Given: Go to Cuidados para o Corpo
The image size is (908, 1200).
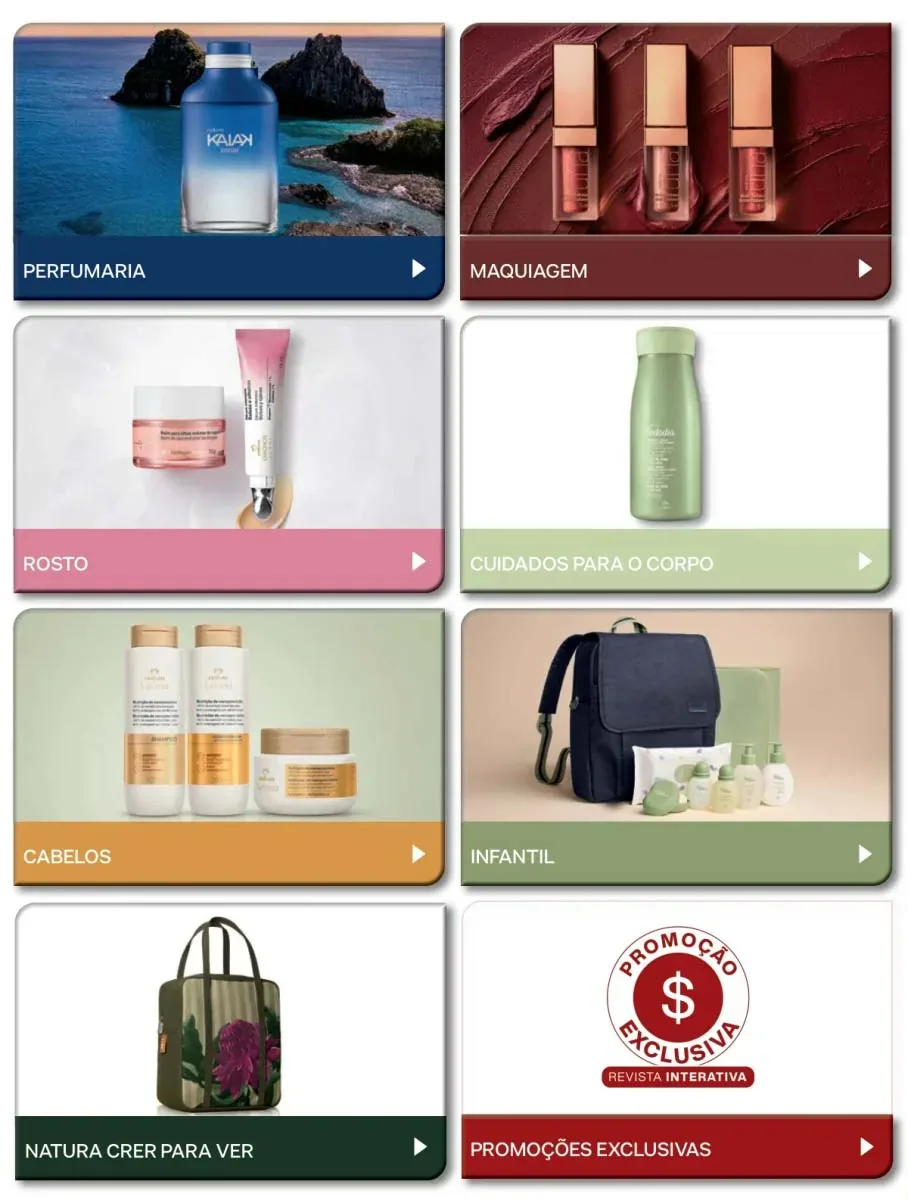Looking at the screenshot, I should tap(675, 454).
